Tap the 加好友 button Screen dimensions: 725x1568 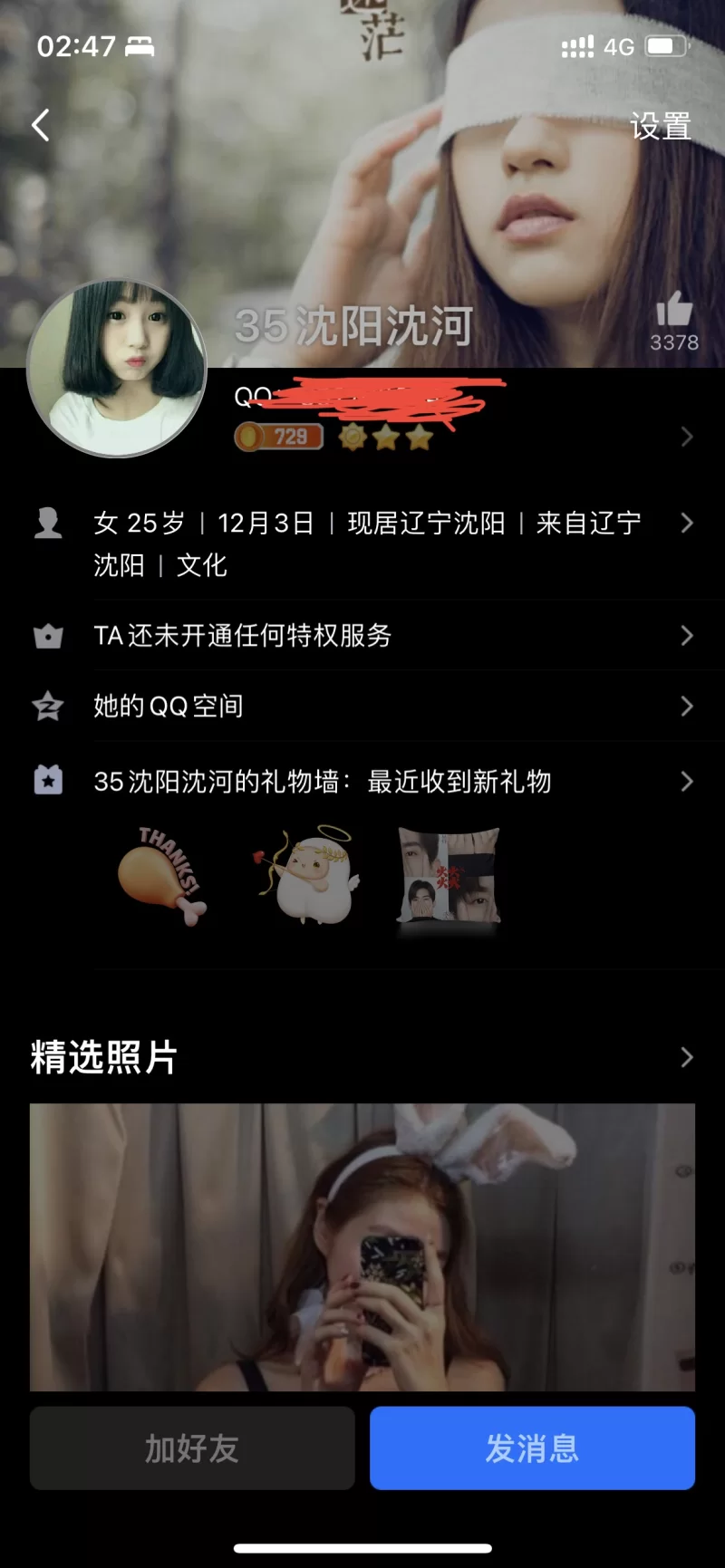coord(192,1448)
